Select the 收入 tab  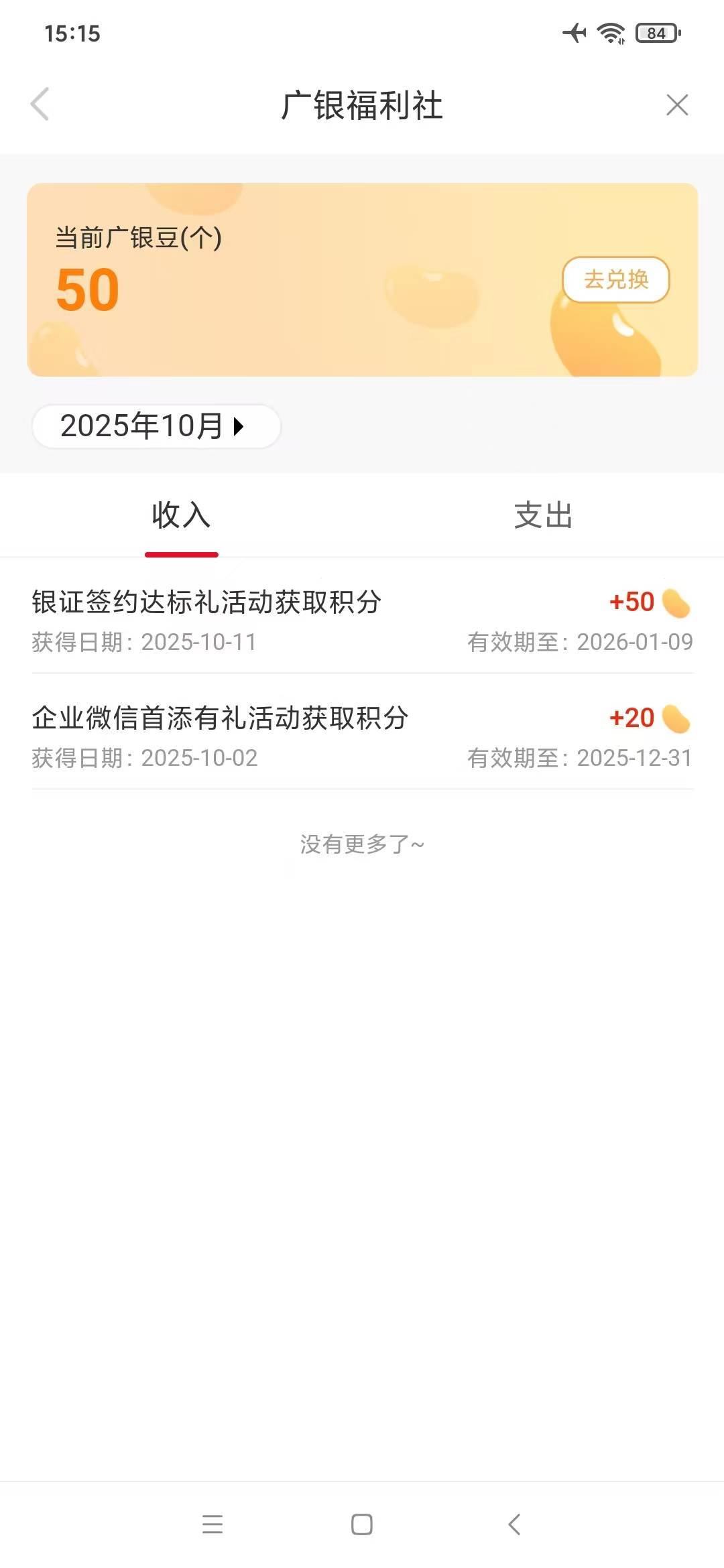click(181, 515)
